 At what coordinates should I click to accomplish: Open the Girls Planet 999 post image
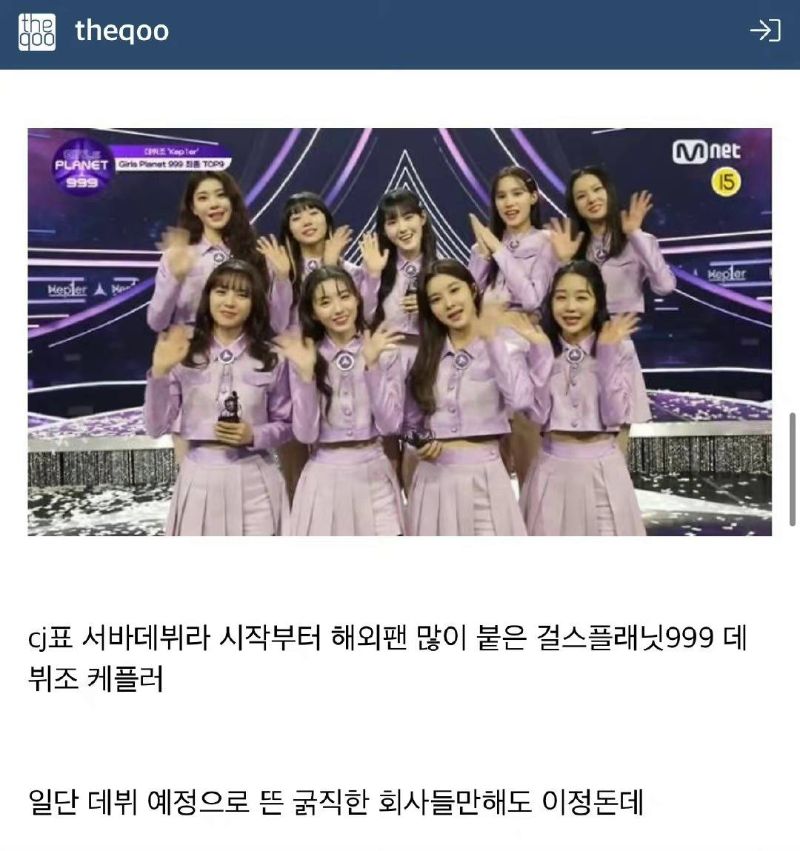pyautogui.click(x=399, y=331)
